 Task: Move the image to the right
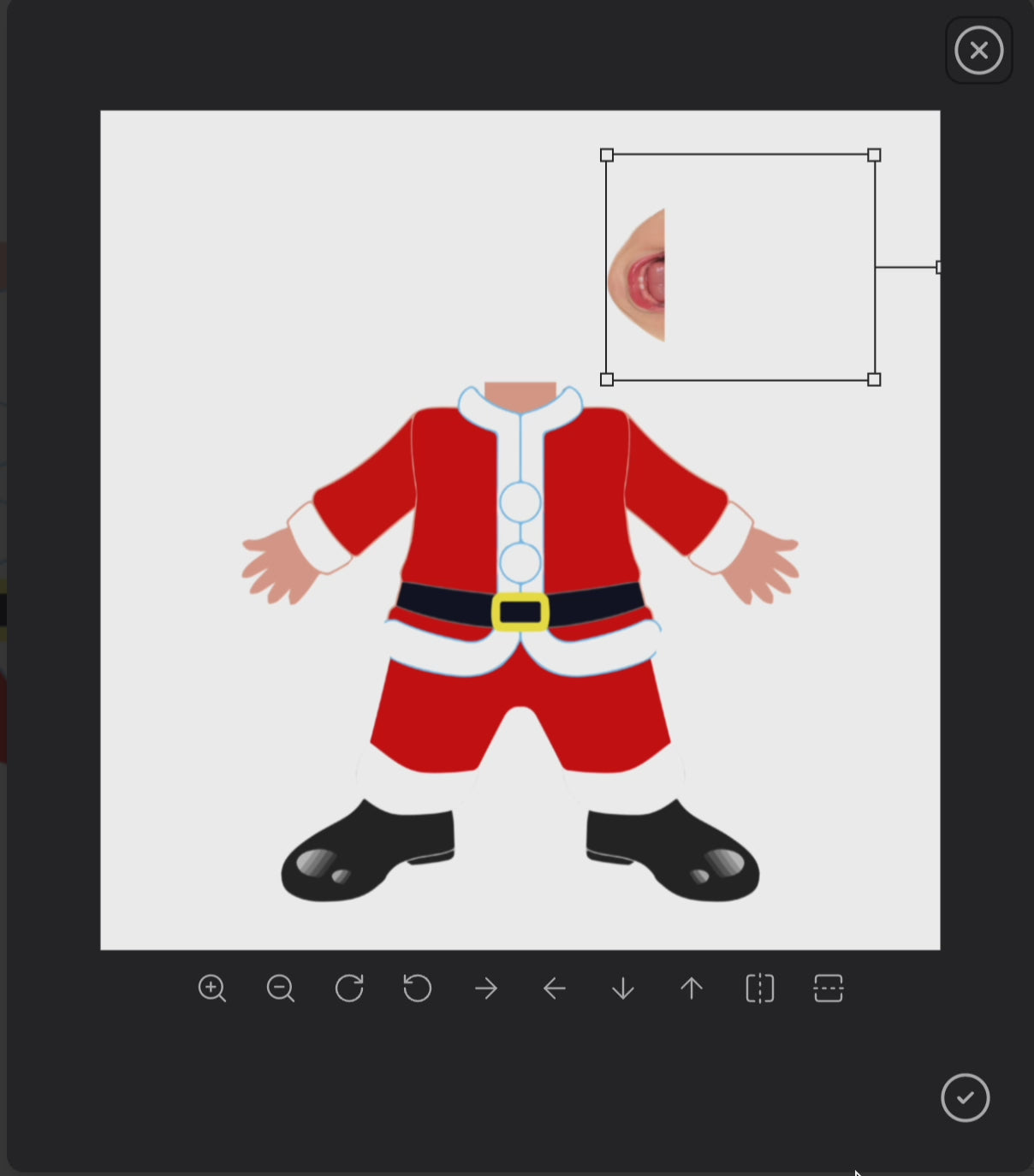tap(486, 989)
